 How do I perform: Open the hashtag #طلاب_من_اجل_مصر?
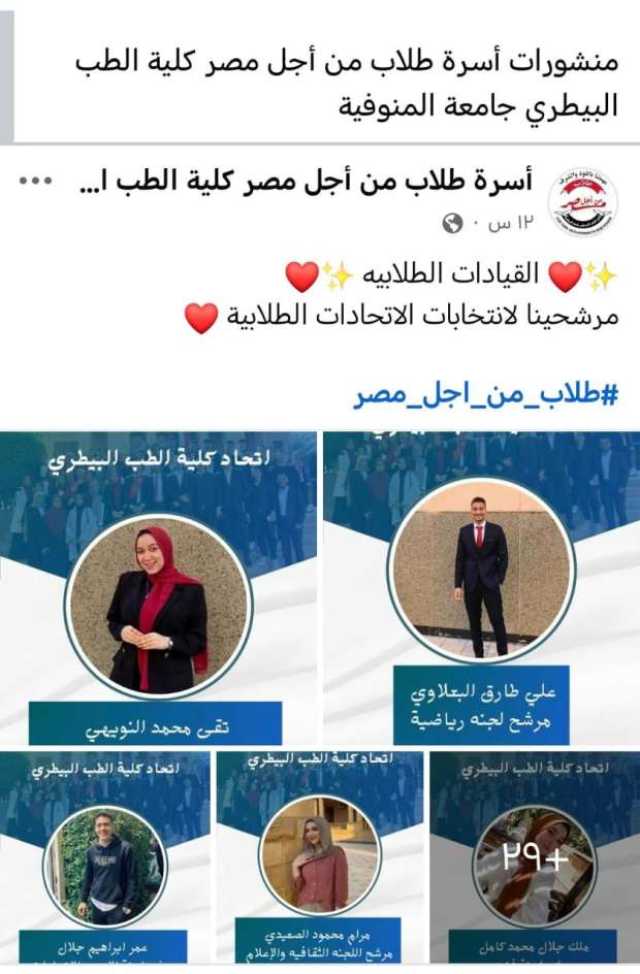[x=486, y=394]
